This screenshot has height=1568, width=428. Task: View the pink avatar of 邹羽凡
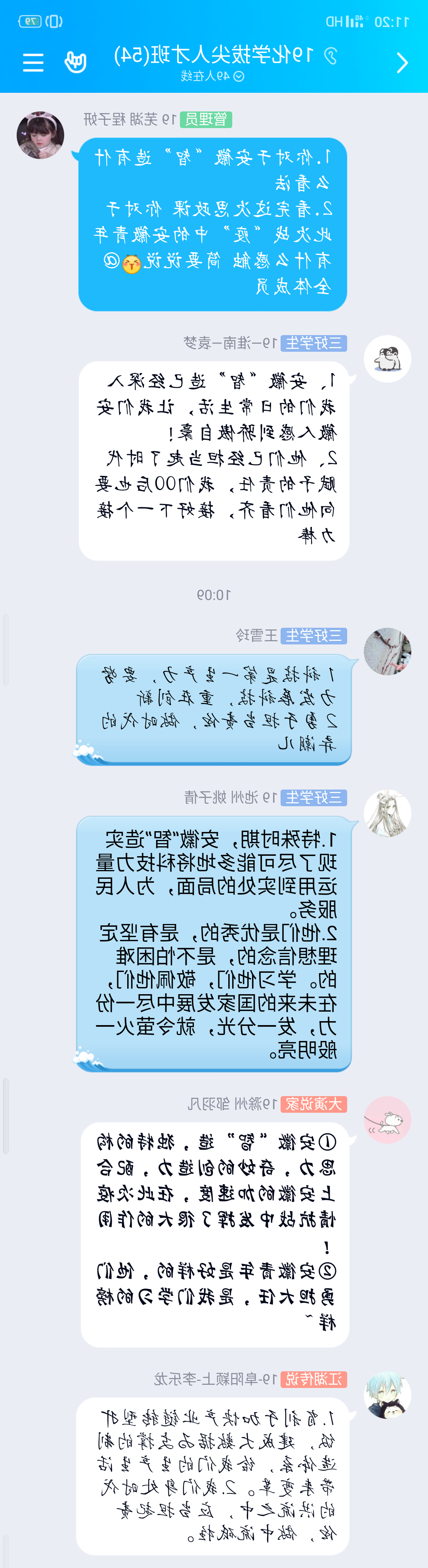[x=387, y=1120]
